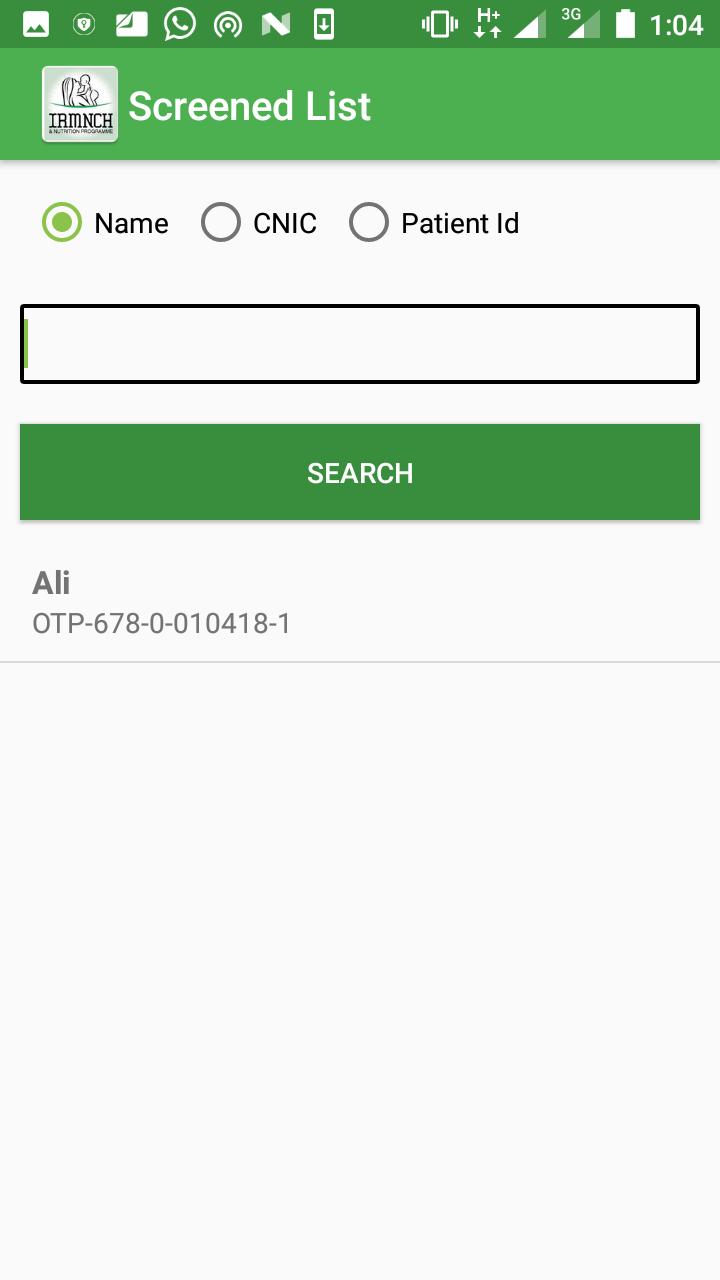
Task: Open the patient record for Ali
Action: point(360,603)
